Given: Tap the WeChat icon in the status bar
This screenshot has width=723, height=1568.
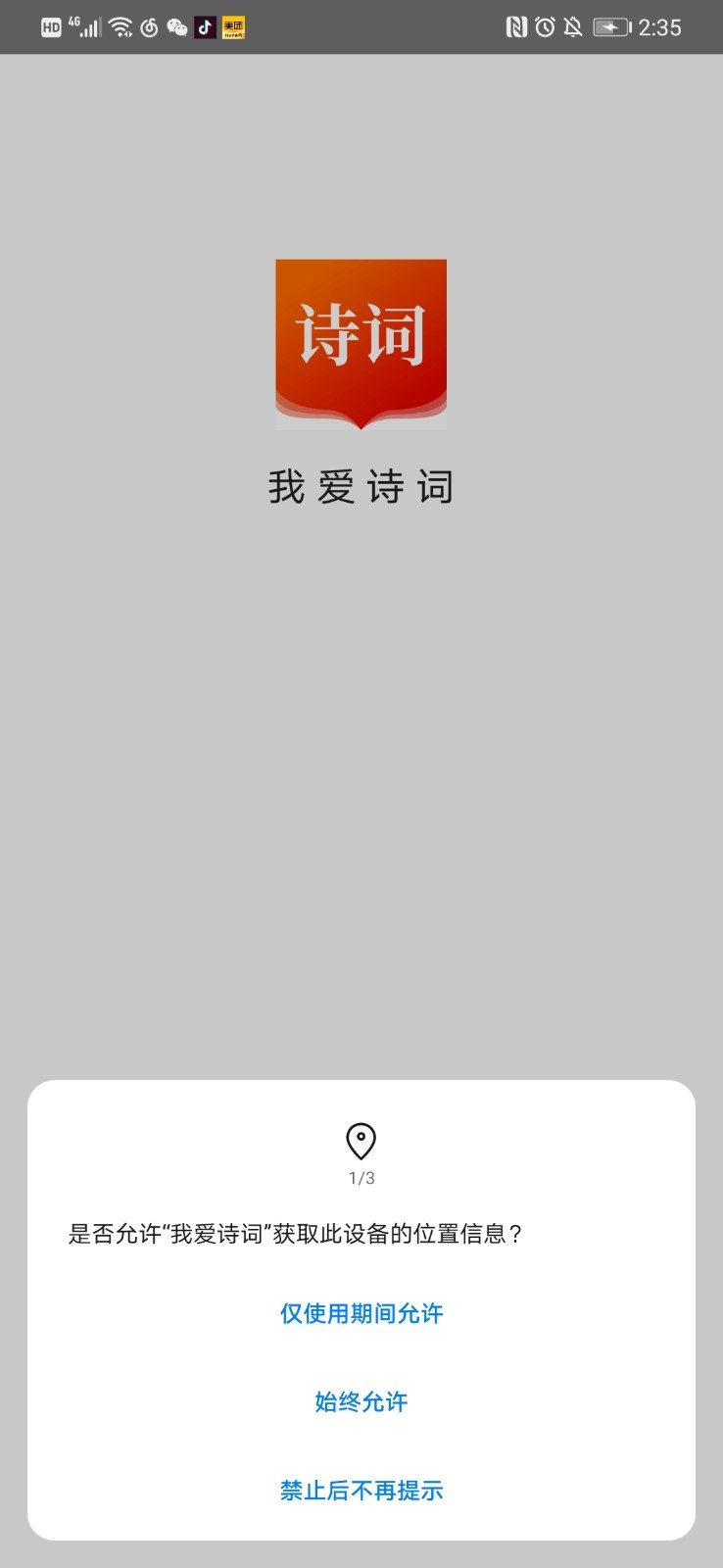Looking at the screenshot, I should 177,26.
